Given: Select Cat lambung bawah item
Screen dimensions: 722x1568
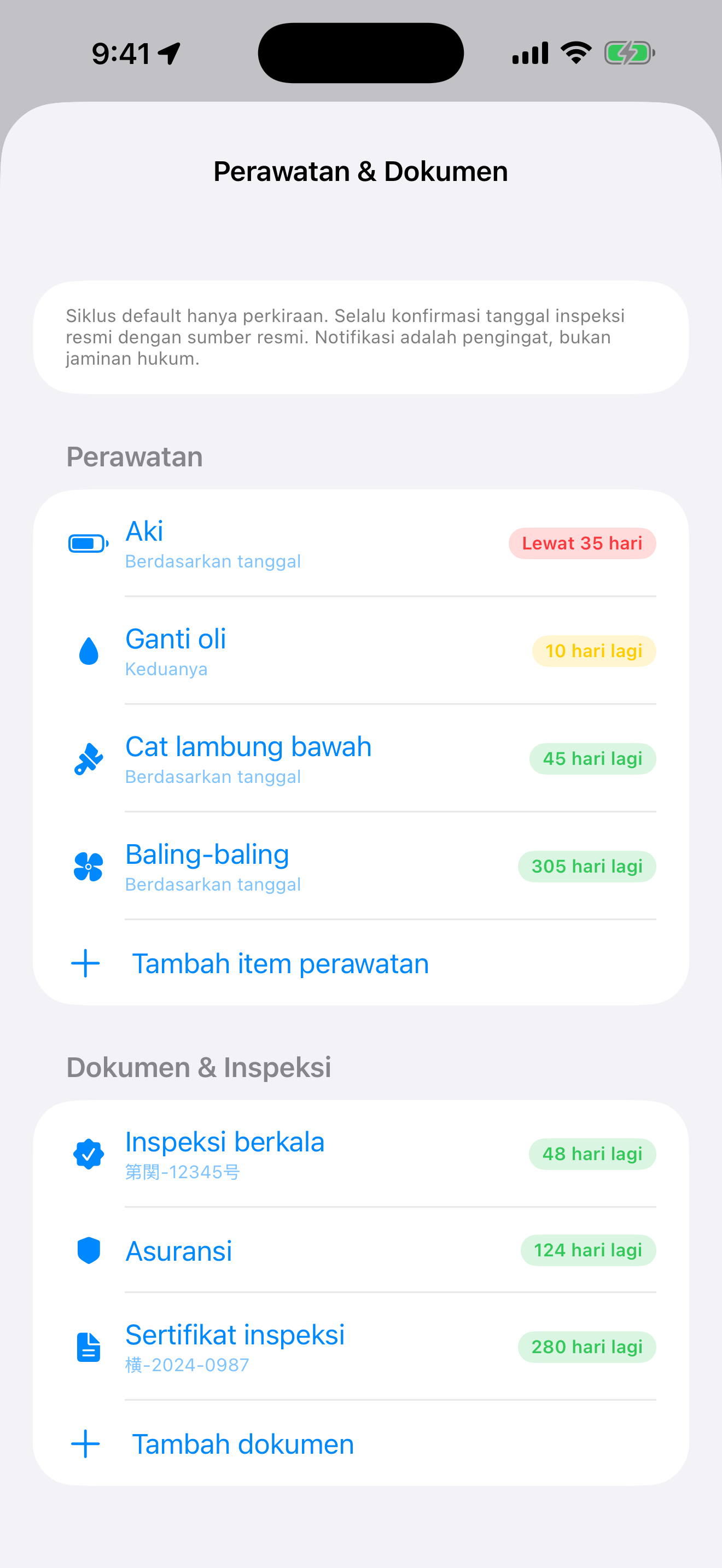Looking at the screenshot, I should (x=361, y=758).
